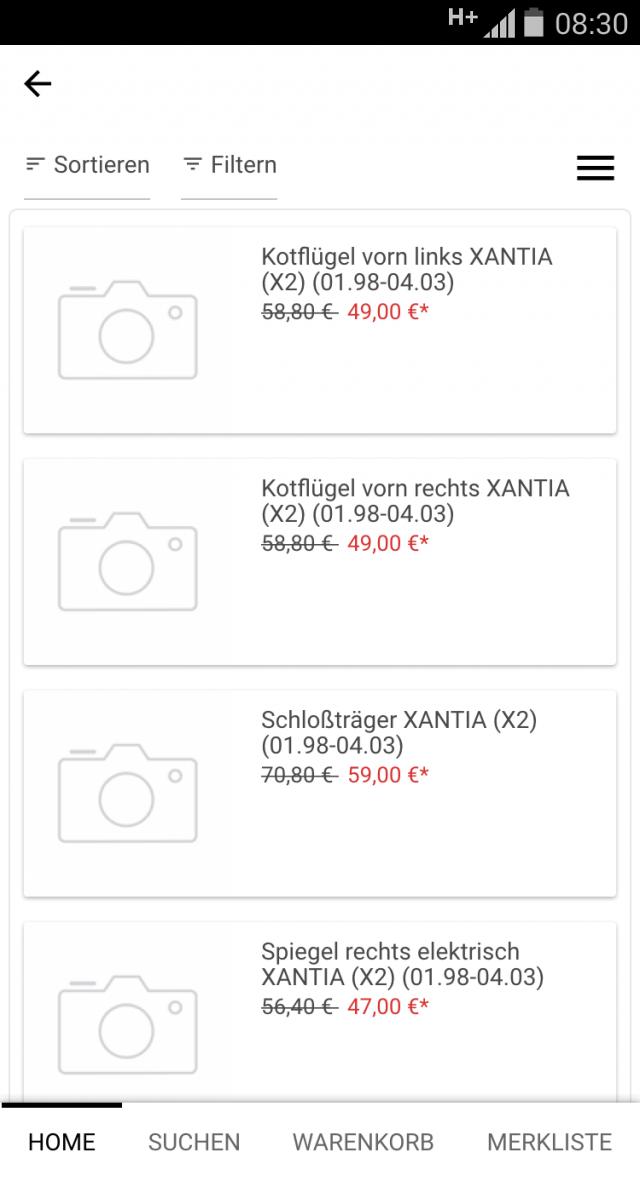Open the WARENKORB tab
Image resolution: width=640 pixels, height=1181 pixels.
[363, 1142]
